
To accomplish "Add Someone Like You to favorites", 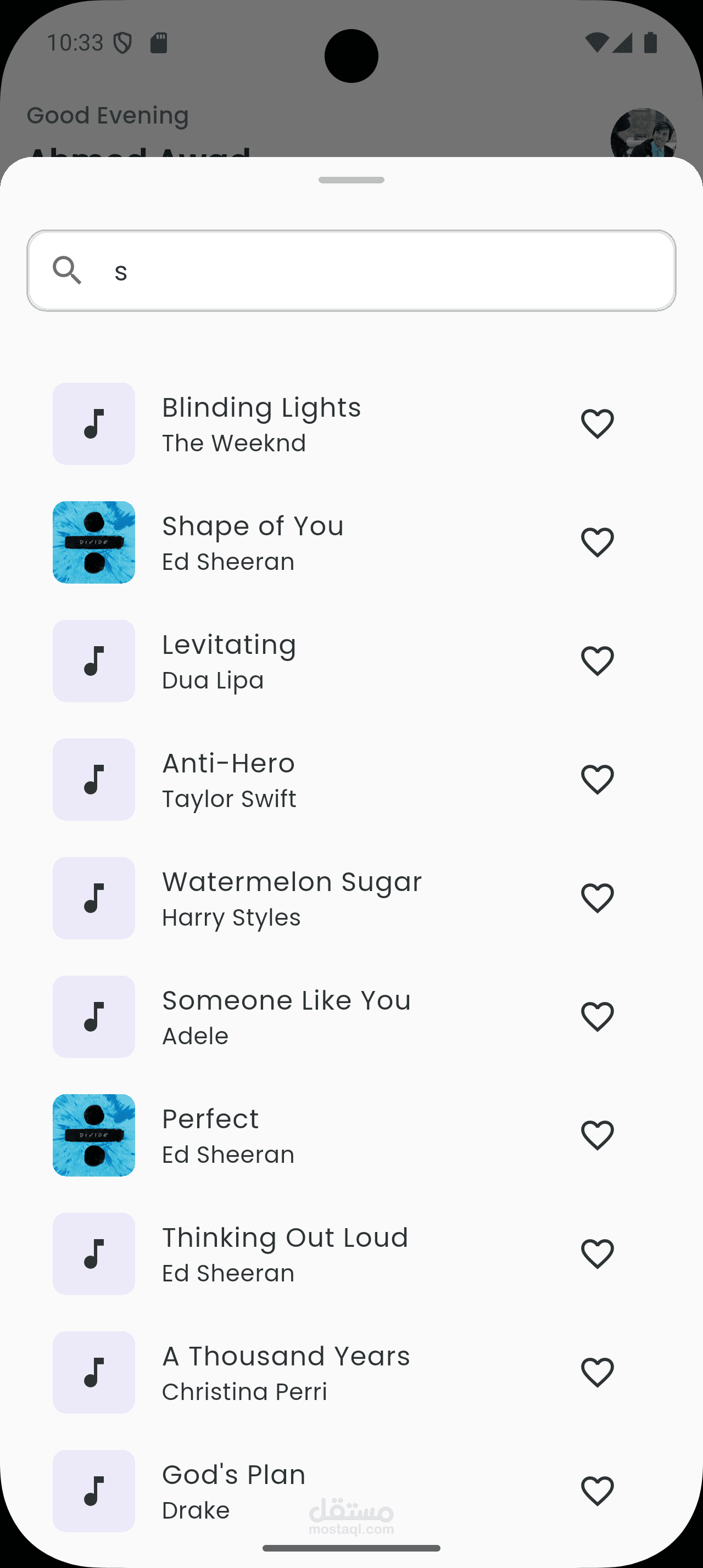I will click(x=597, y=1017).
